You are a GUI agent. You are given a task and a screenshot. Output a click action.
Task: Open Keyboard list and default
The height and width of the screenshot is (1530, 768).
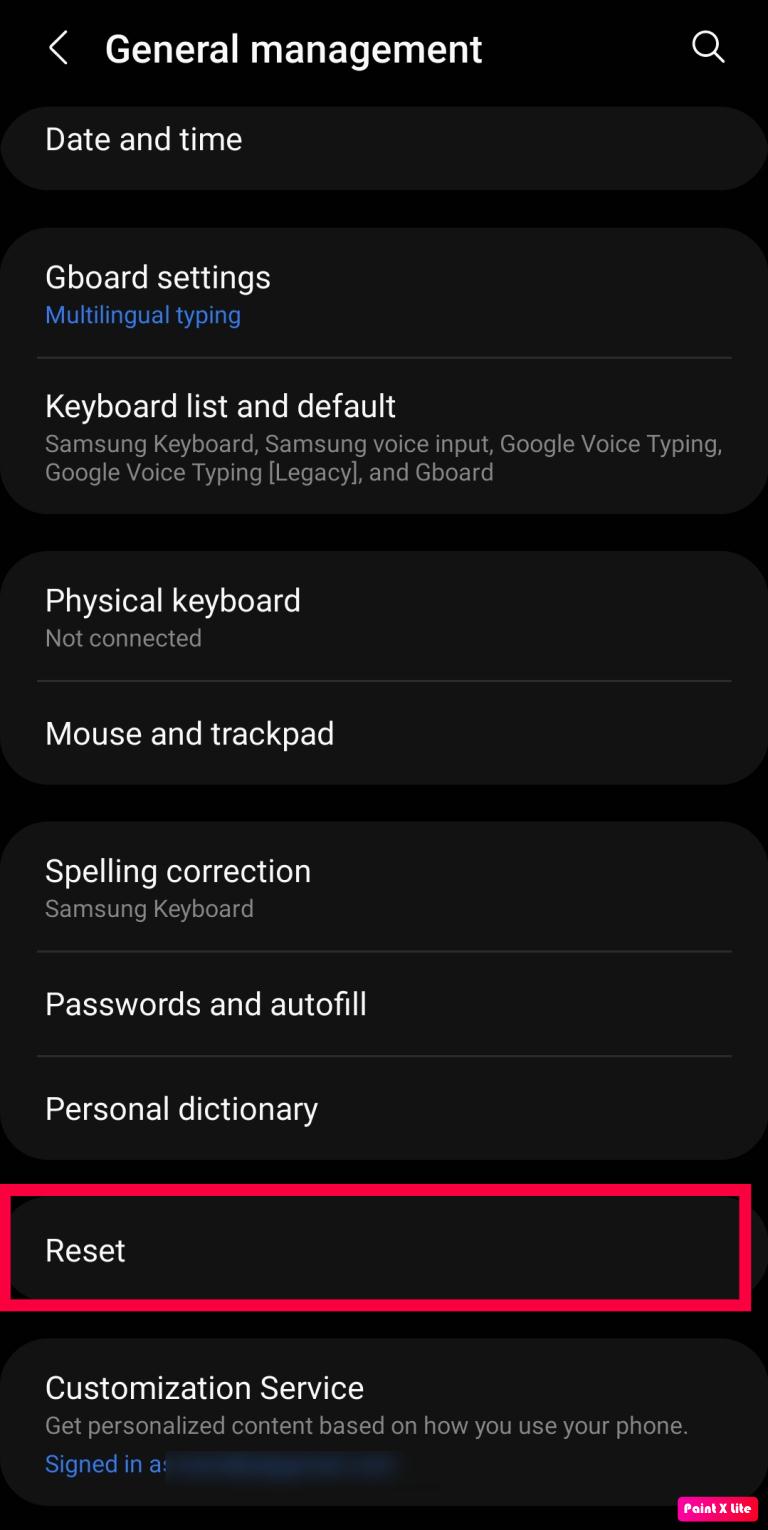click(x=384, y=436)
